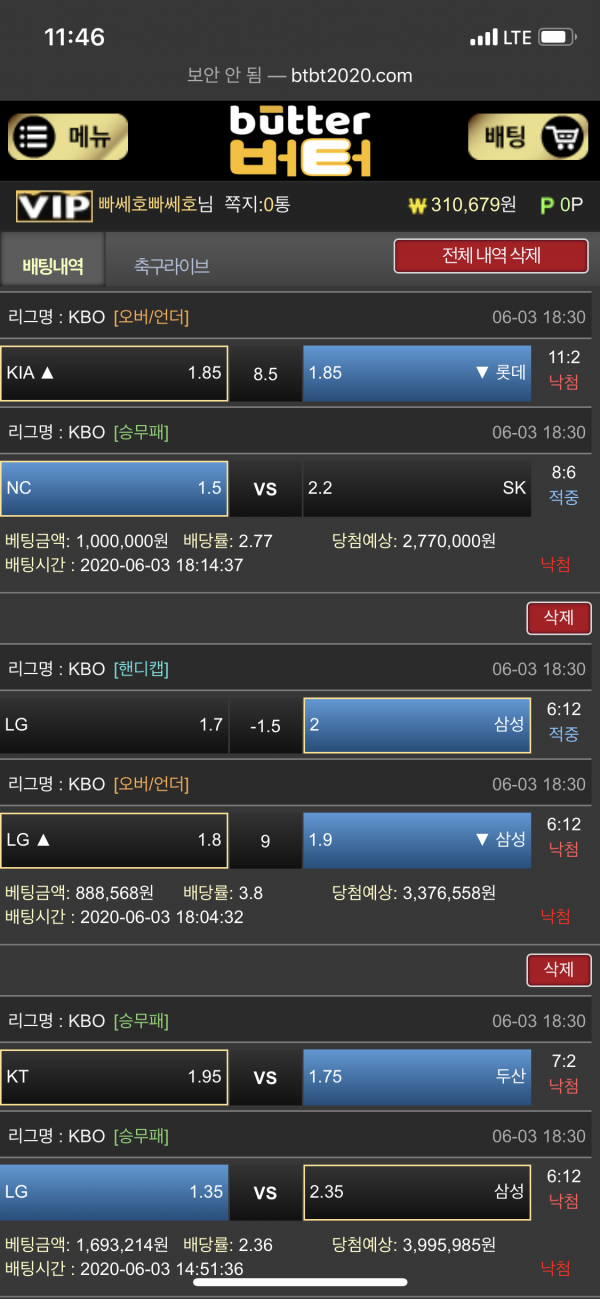Delete the bet placed at 18:04:32
600x1299 pixels.
pos(558,969)
